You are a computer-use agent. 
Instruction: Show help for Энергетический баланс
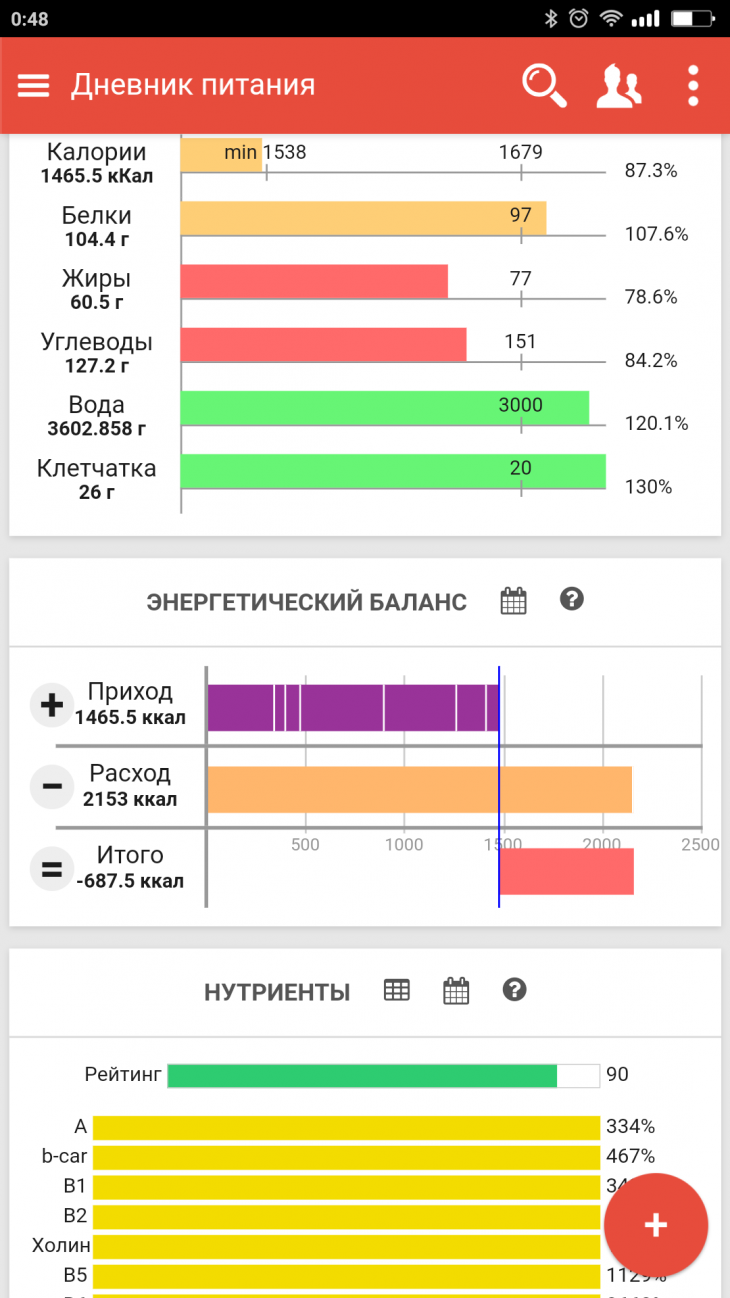571,599
